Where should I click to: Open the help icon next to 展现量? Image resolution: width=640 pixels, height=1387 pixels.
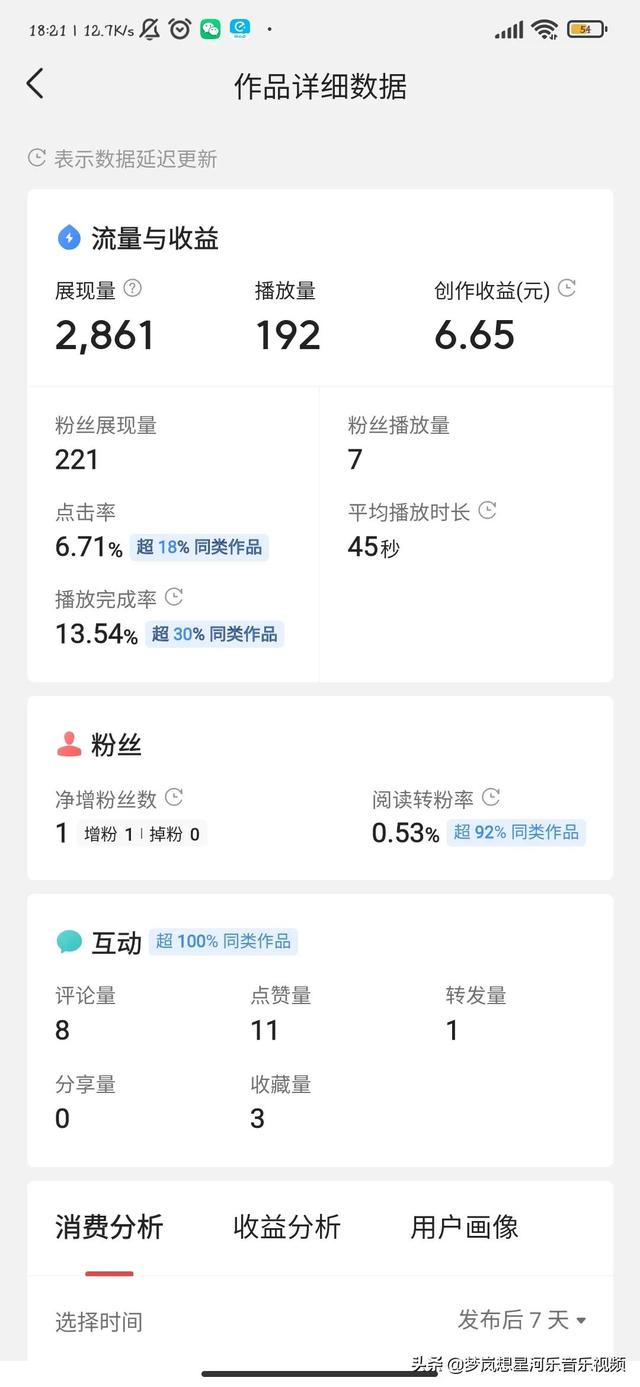point(132,289)
